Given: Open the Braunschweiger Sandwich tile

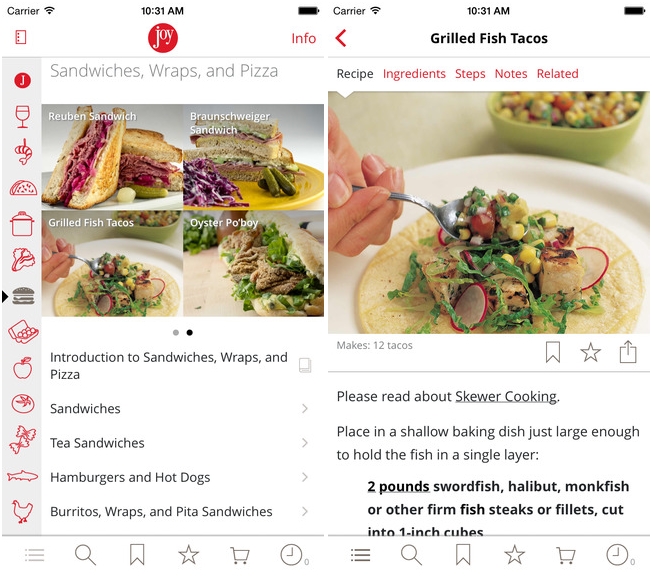Looking at the screenshot, I should 253,157.
